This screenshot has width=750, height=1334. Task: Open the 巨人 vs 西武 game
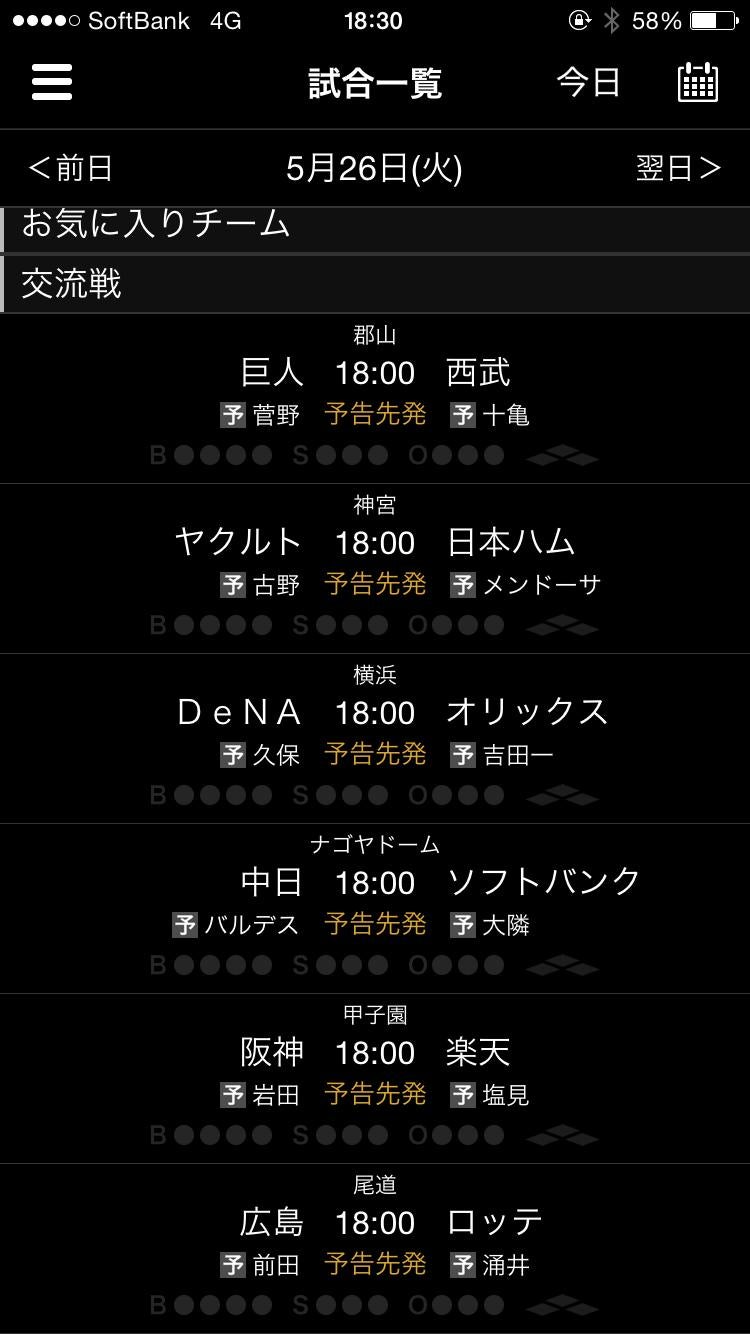375,398
